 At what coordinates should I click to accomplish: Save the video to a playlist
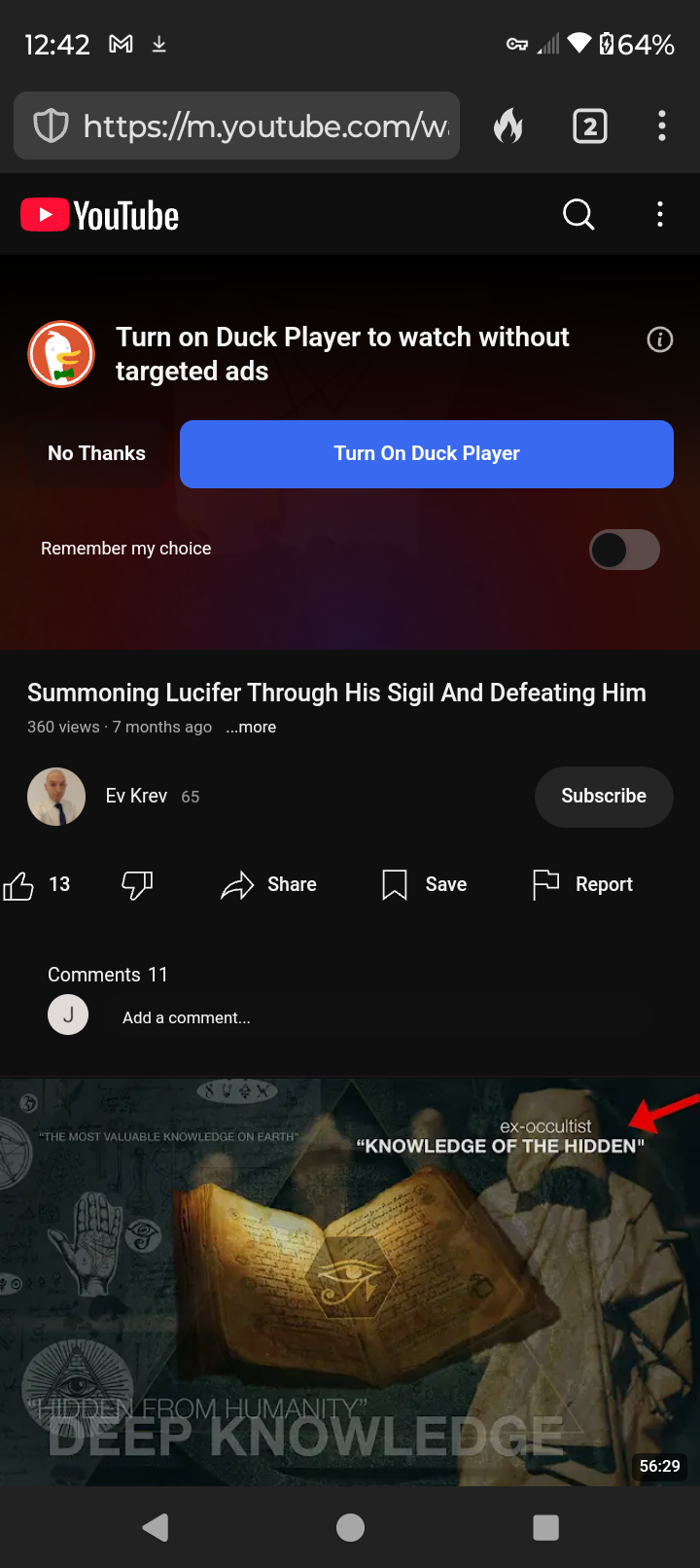(x=425, y=884)
